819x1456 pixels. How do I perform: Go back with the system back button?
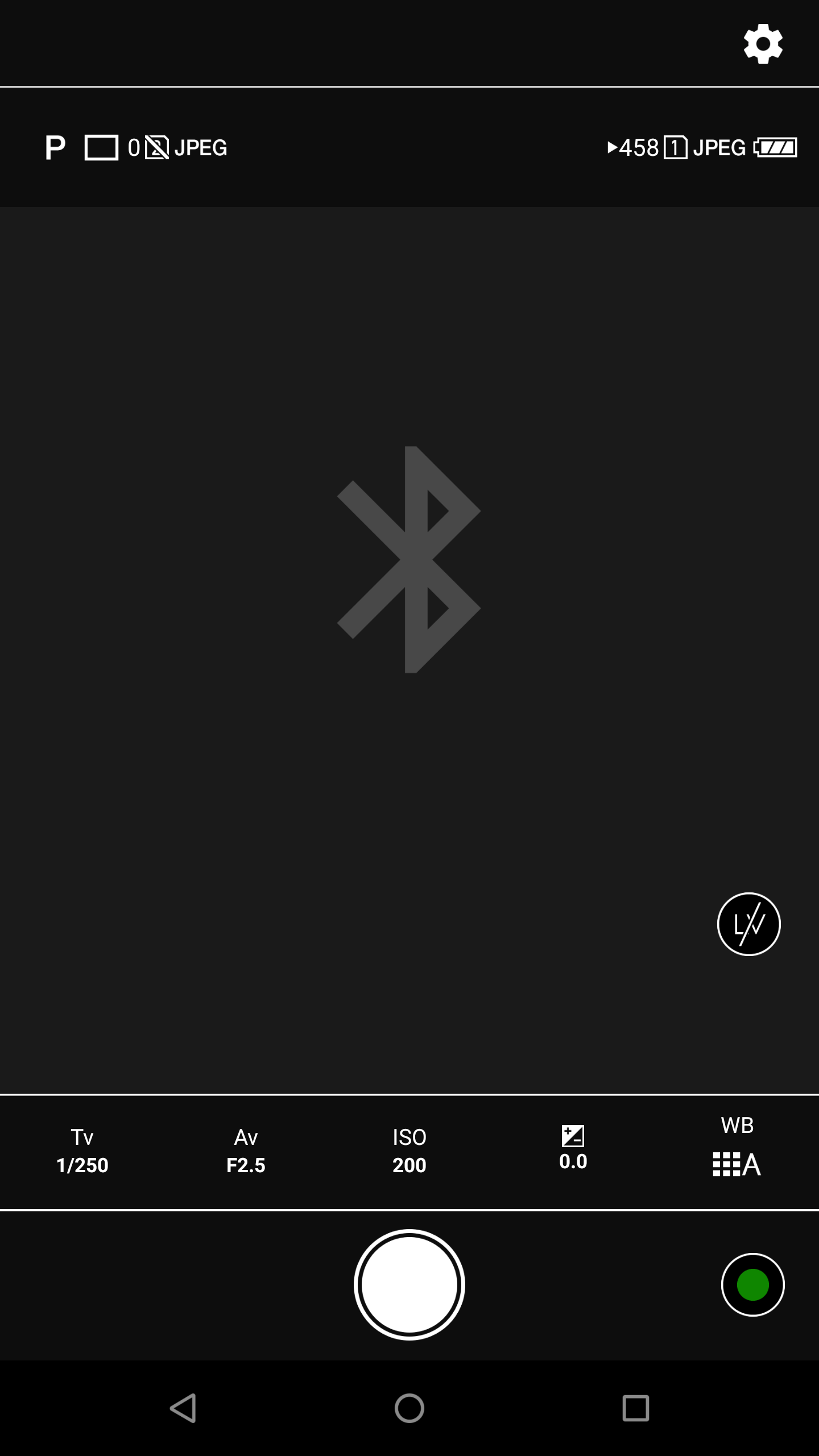[x=183, y=1408]
